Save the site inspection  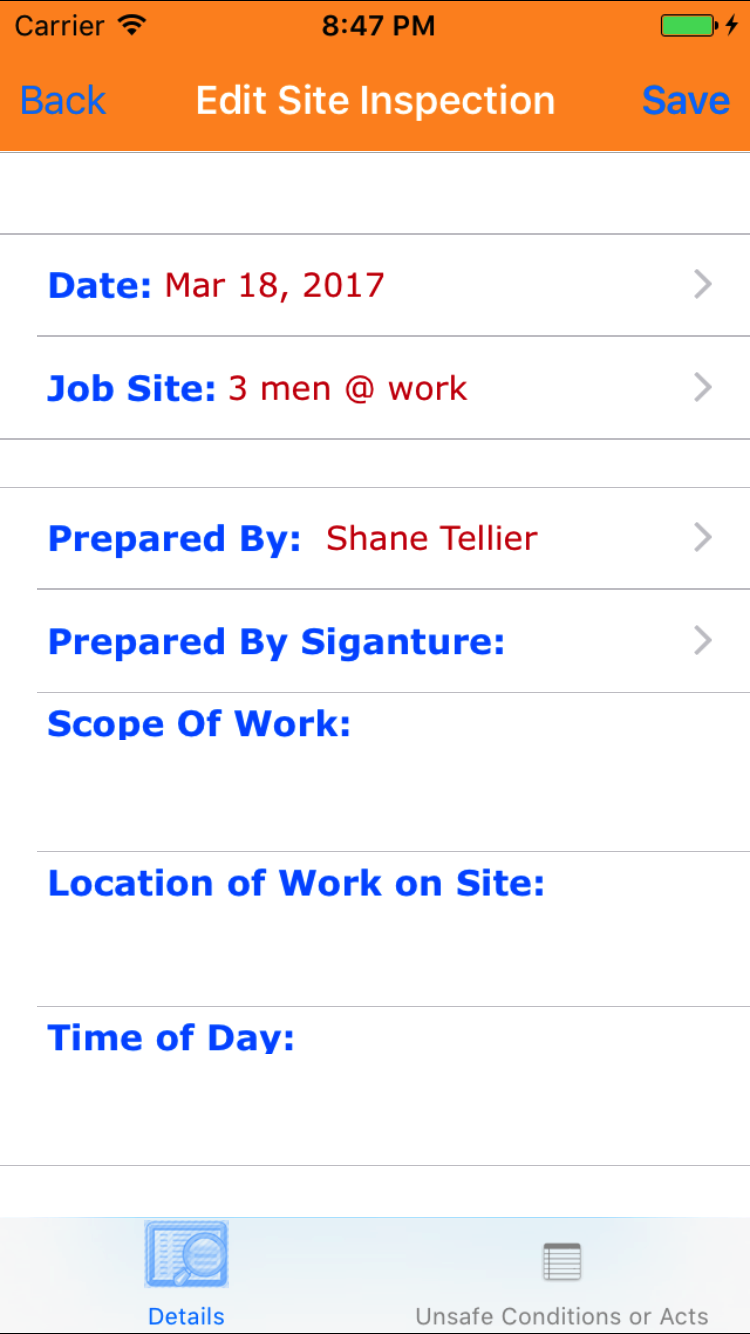[685, 101]
